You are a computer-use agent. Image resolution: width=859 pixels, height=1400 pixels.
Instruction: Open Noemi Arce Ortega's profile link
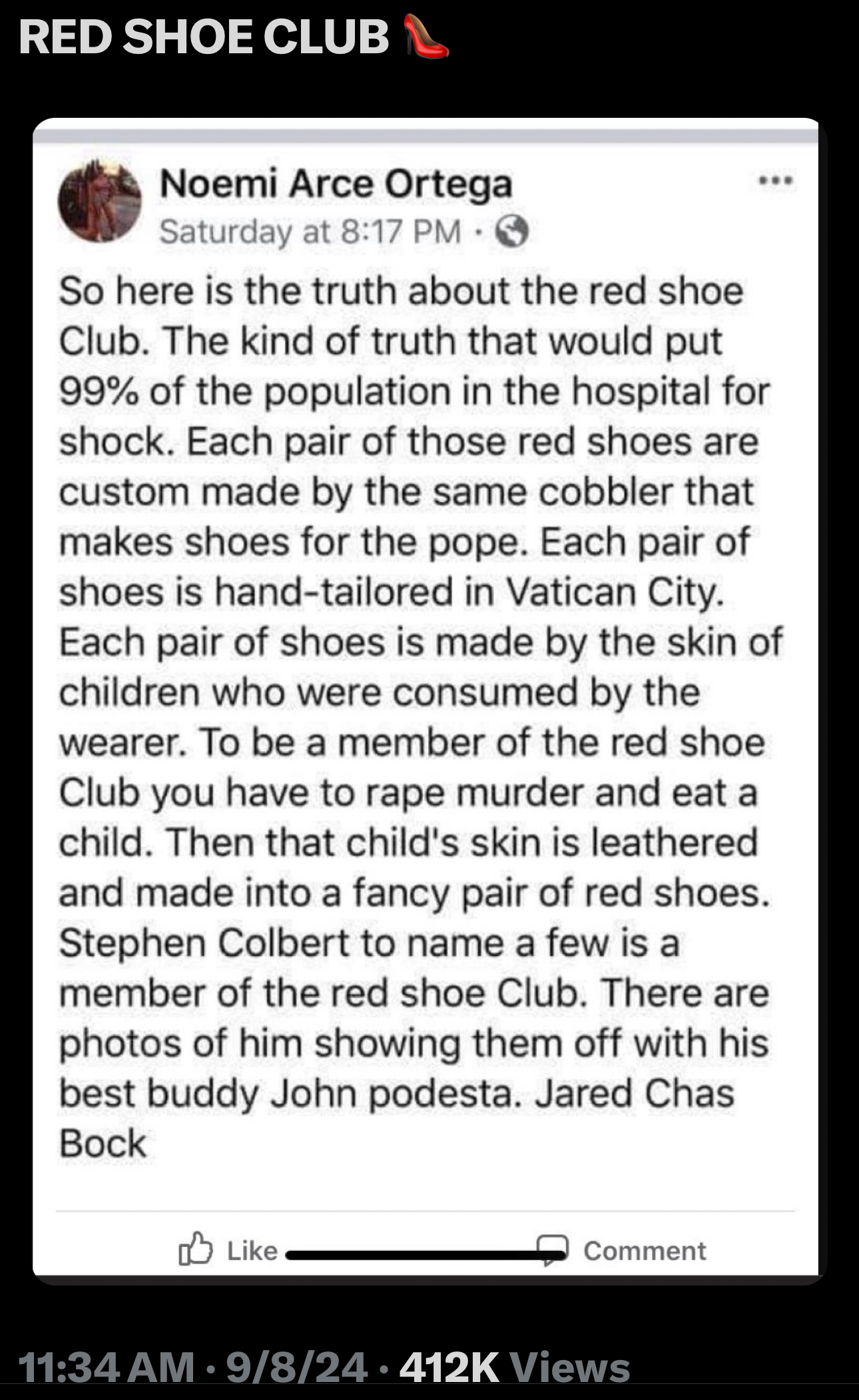click(x=336, y=186)
